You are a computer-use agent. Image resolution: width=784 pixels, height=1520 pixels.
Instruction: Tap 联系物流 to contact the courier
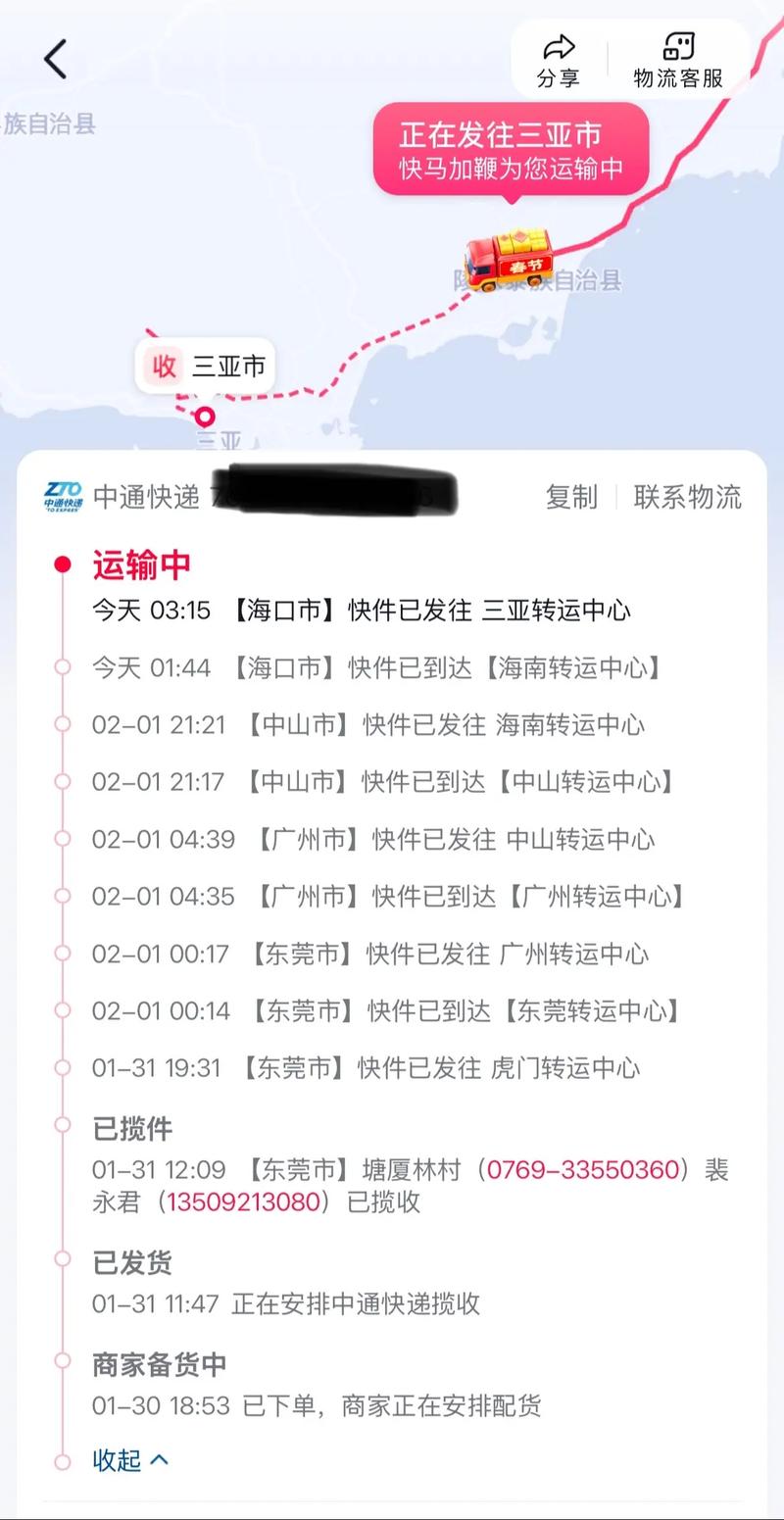[x=687, y=497]
